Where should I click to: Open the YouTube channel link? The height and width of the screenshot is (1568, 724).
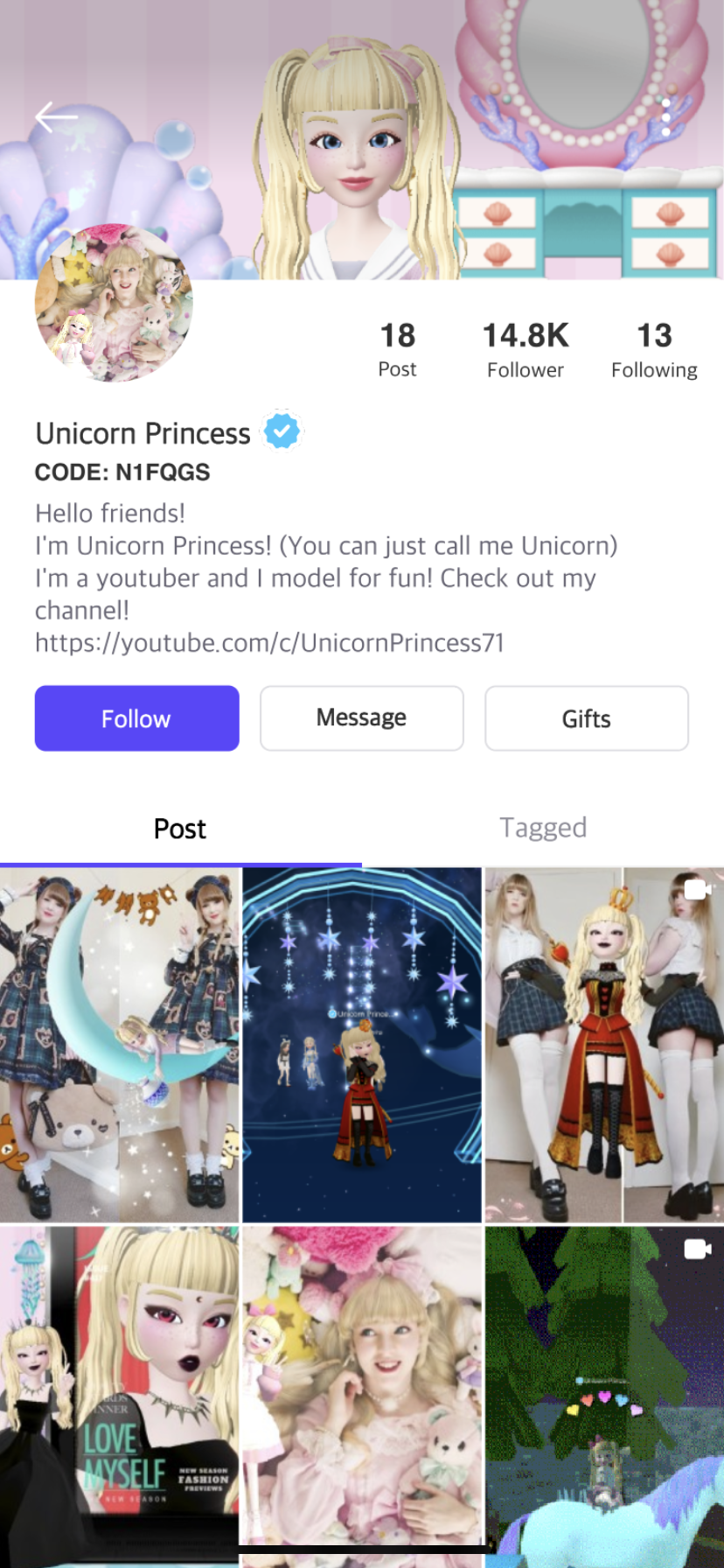[x=269, y=643]
